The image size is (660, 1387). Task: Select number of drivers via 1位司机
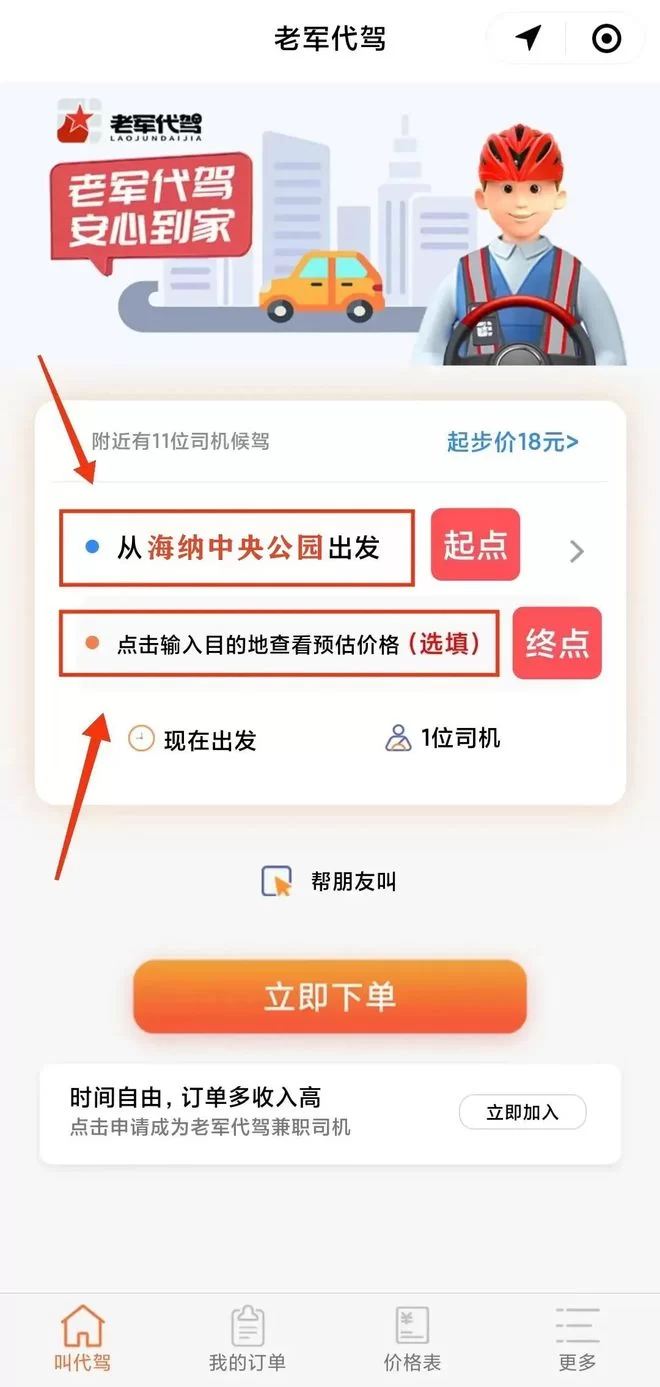pyautogui.click(x=442, y=739)
